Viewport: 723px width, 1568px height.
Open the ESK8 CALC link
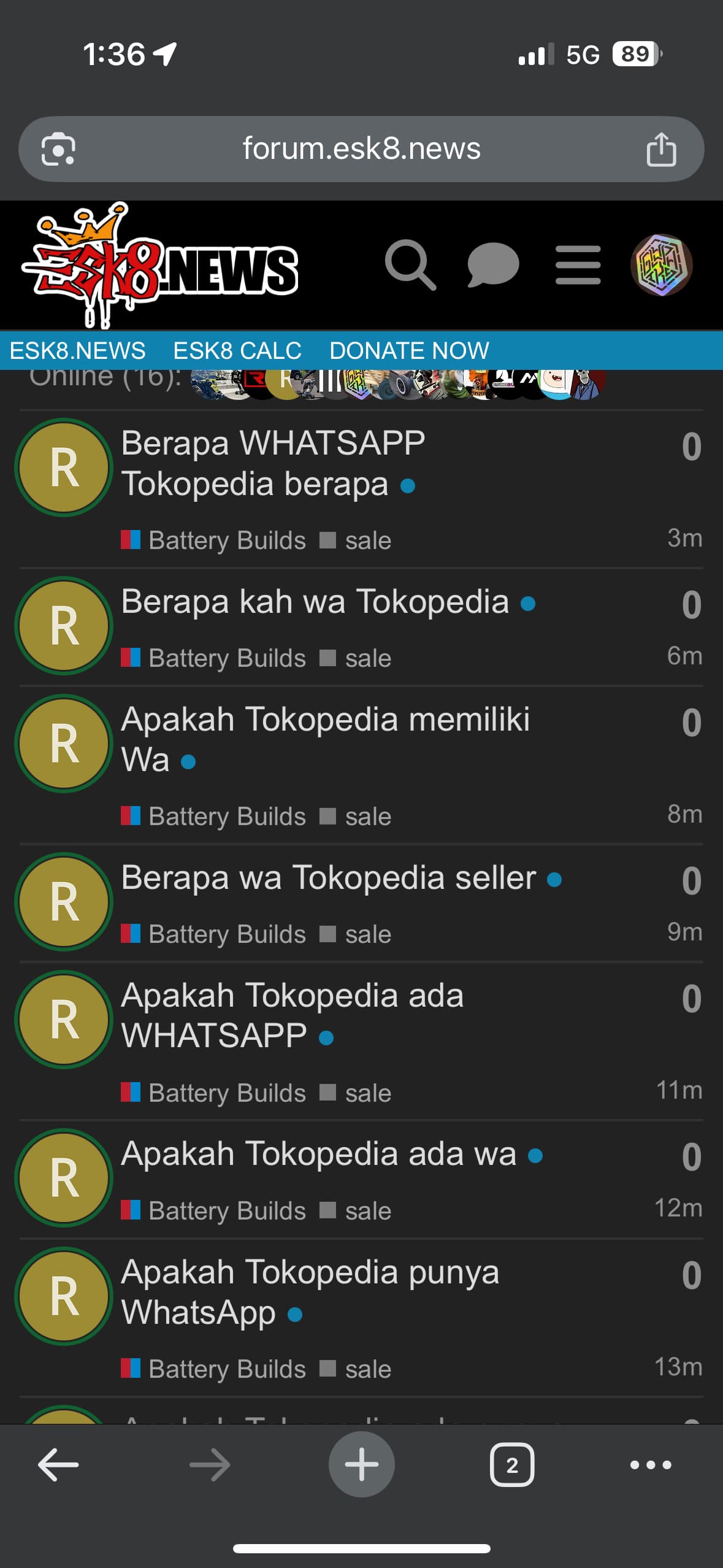237,351
